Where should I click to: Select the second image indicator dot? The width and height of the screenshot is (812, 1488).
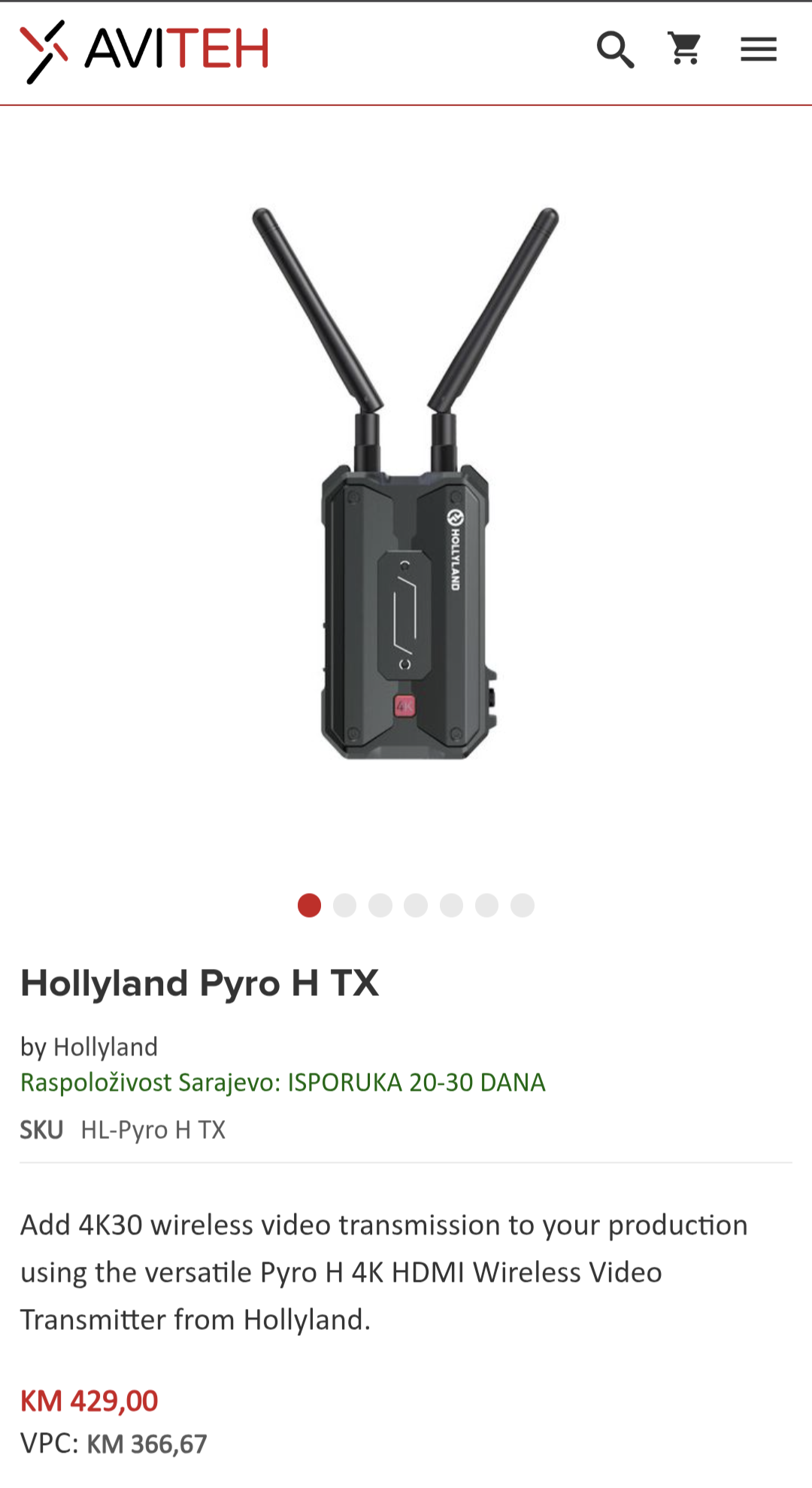344,905
